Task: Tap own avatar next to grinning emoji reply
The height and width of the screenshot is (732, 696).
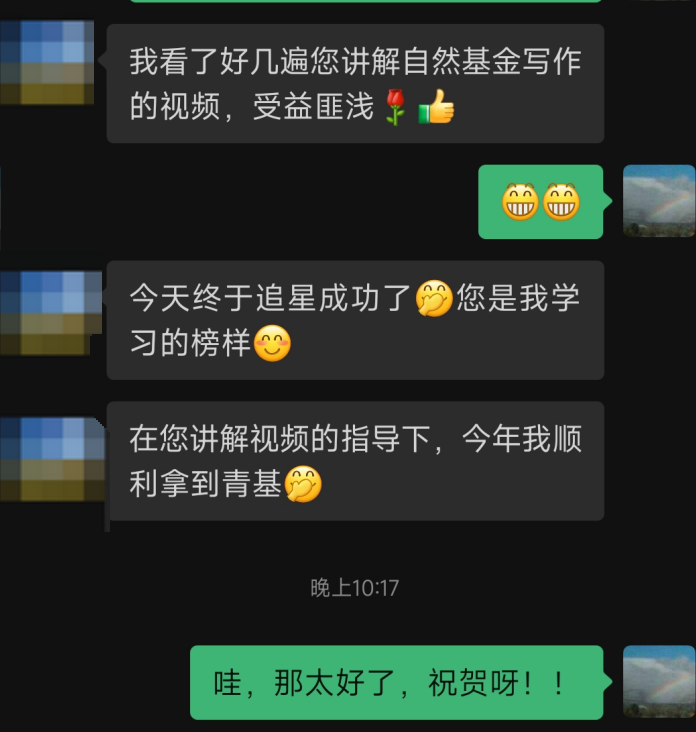Action: (658, 201)
